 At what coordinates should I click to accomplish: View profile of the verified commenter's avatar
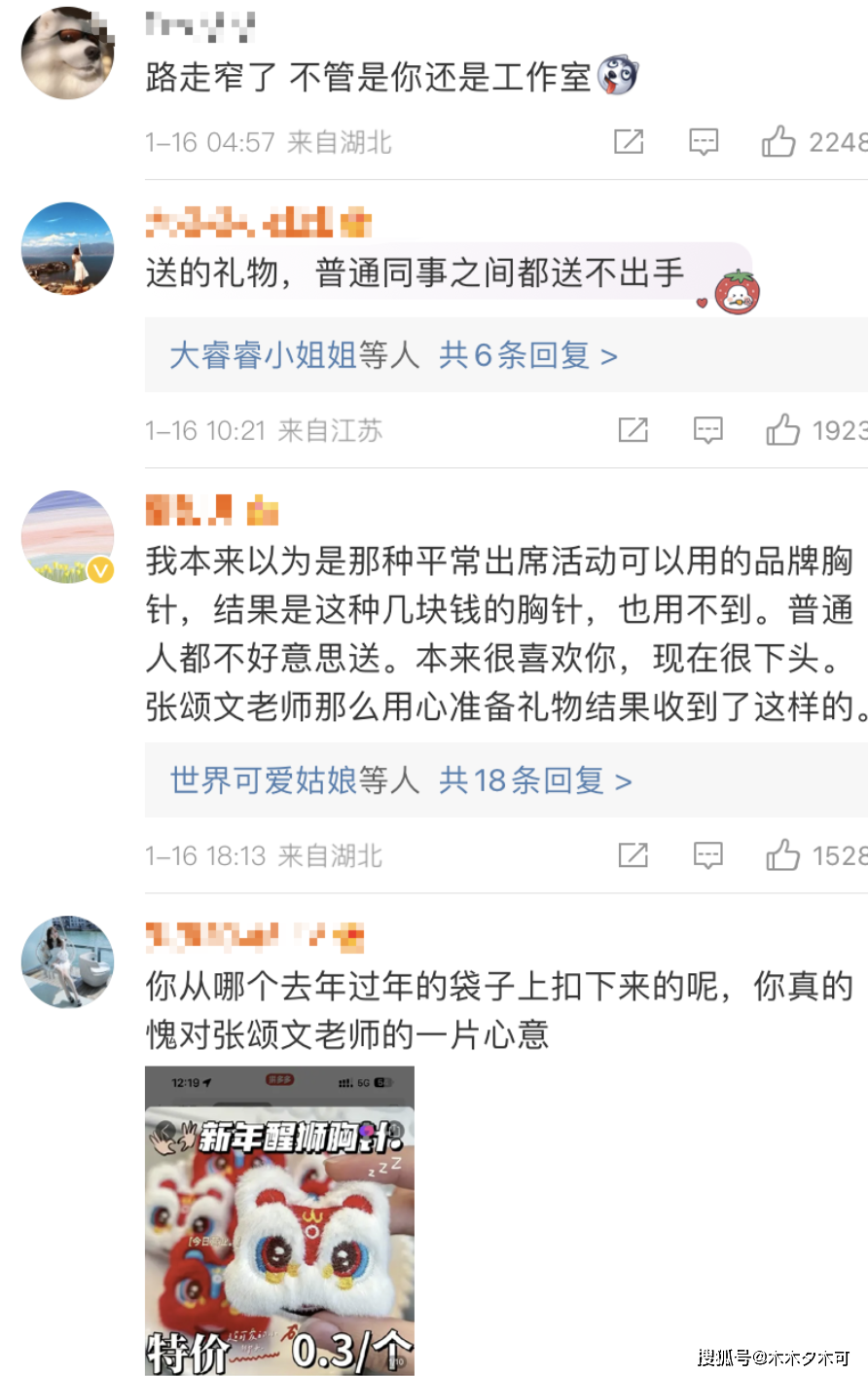click(67, 536)
